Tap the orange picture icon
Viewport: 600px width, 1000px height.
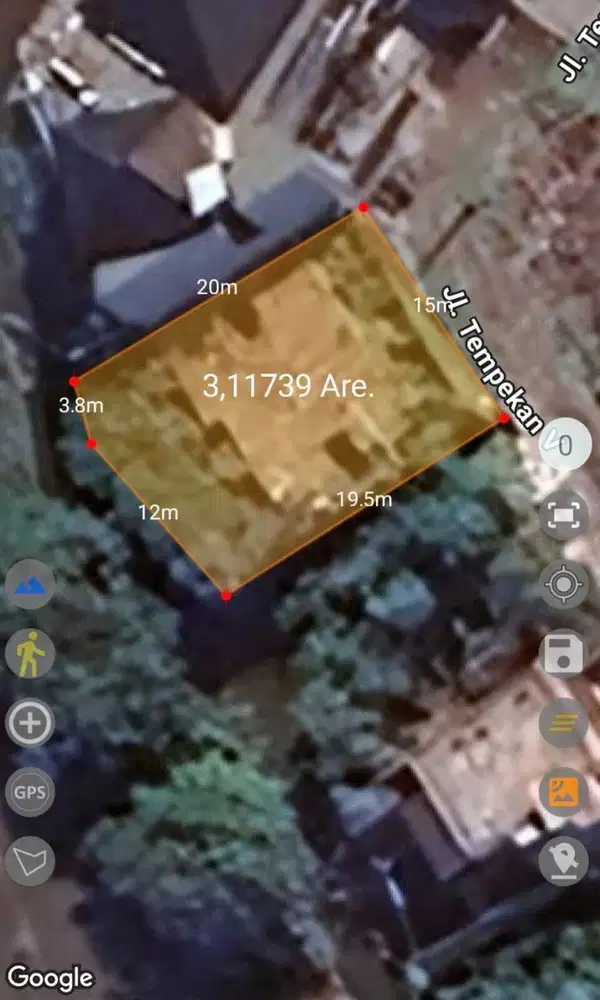(x=564, y=792)
